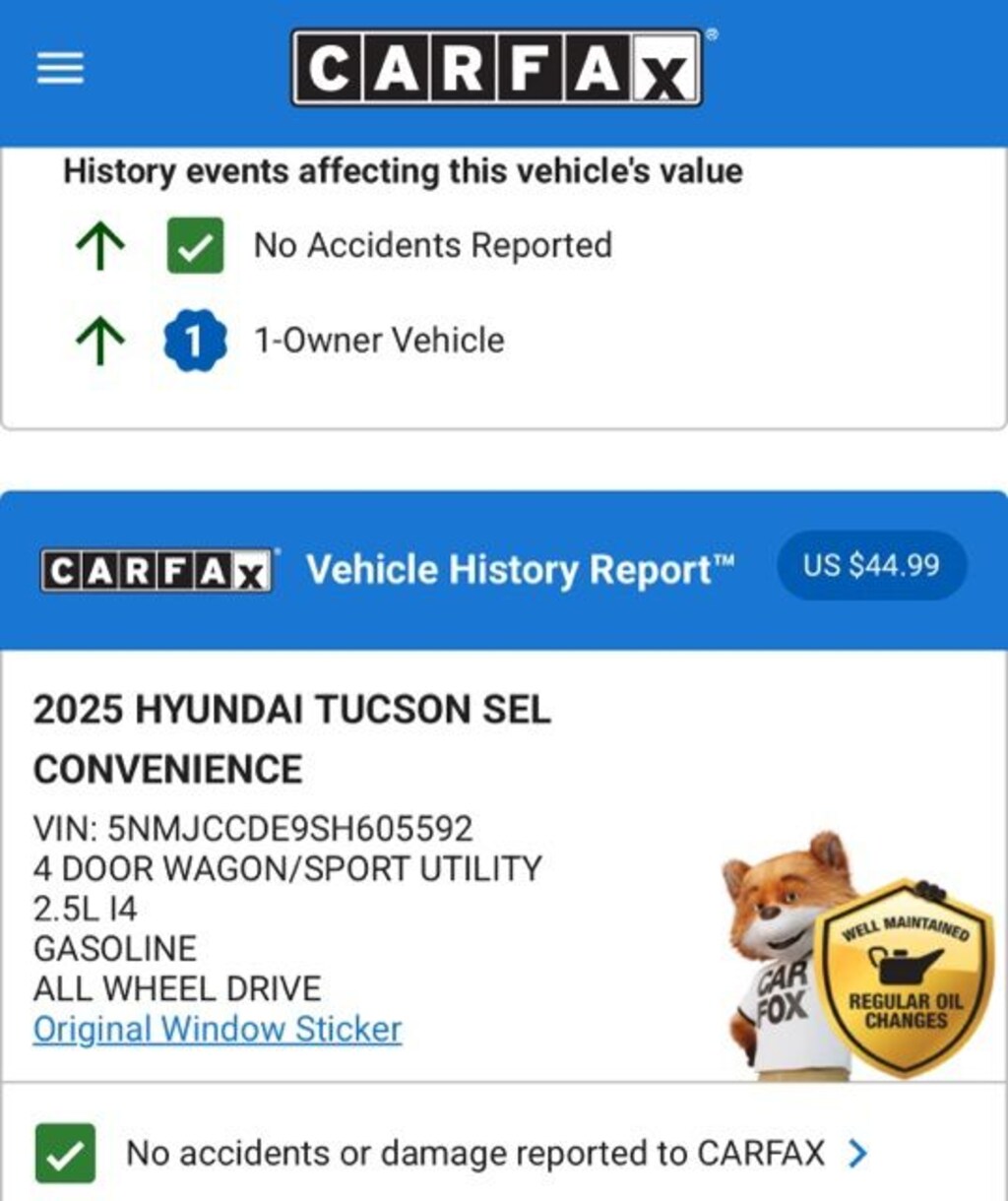
Task: Open the hamburger menu
Action: pyautogui.click(x=60, y=68)
